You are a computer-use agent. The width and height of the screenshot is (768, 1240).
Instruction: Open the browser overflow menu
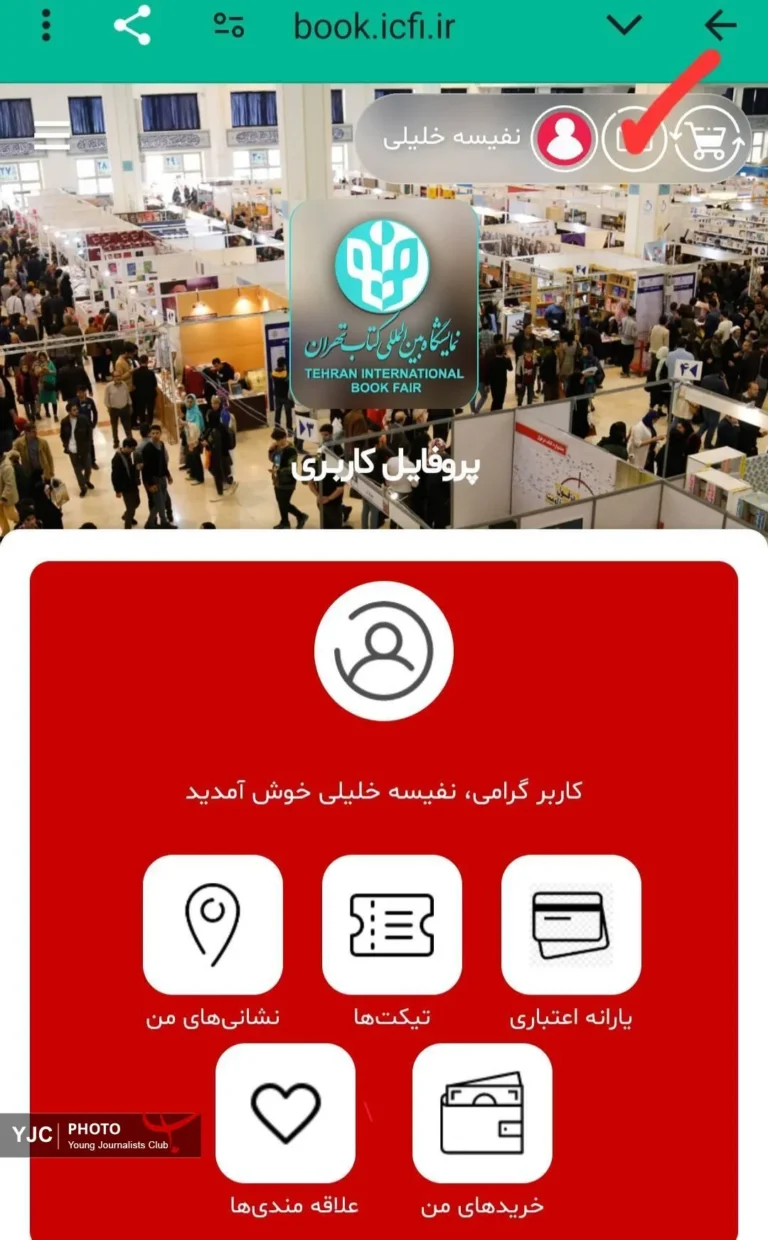tap(46, 26)
